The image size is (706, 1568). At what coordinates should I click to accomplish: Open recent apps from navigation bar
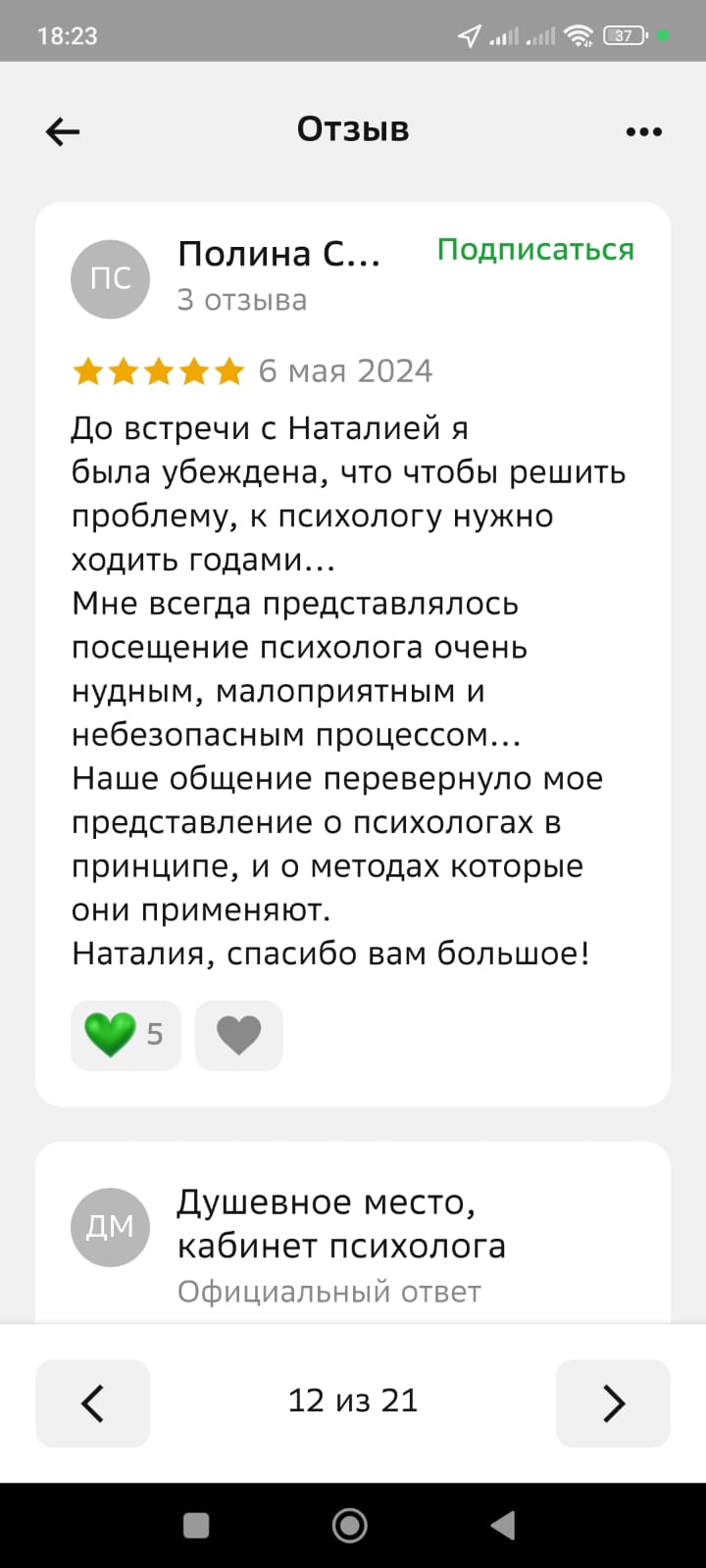tap(196, 1525)
